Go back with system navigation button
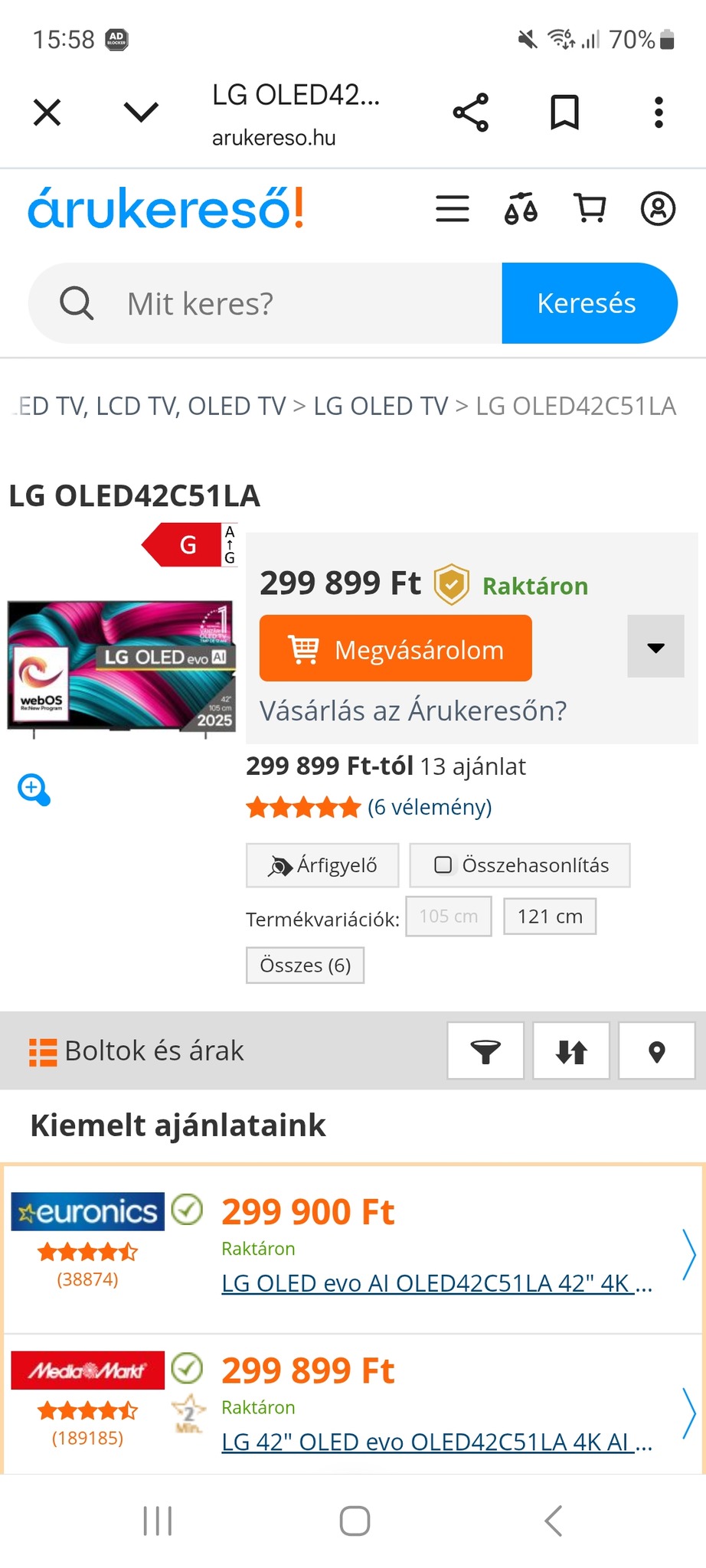The width and height of the screenshot is (706, 1568). 553,1521
